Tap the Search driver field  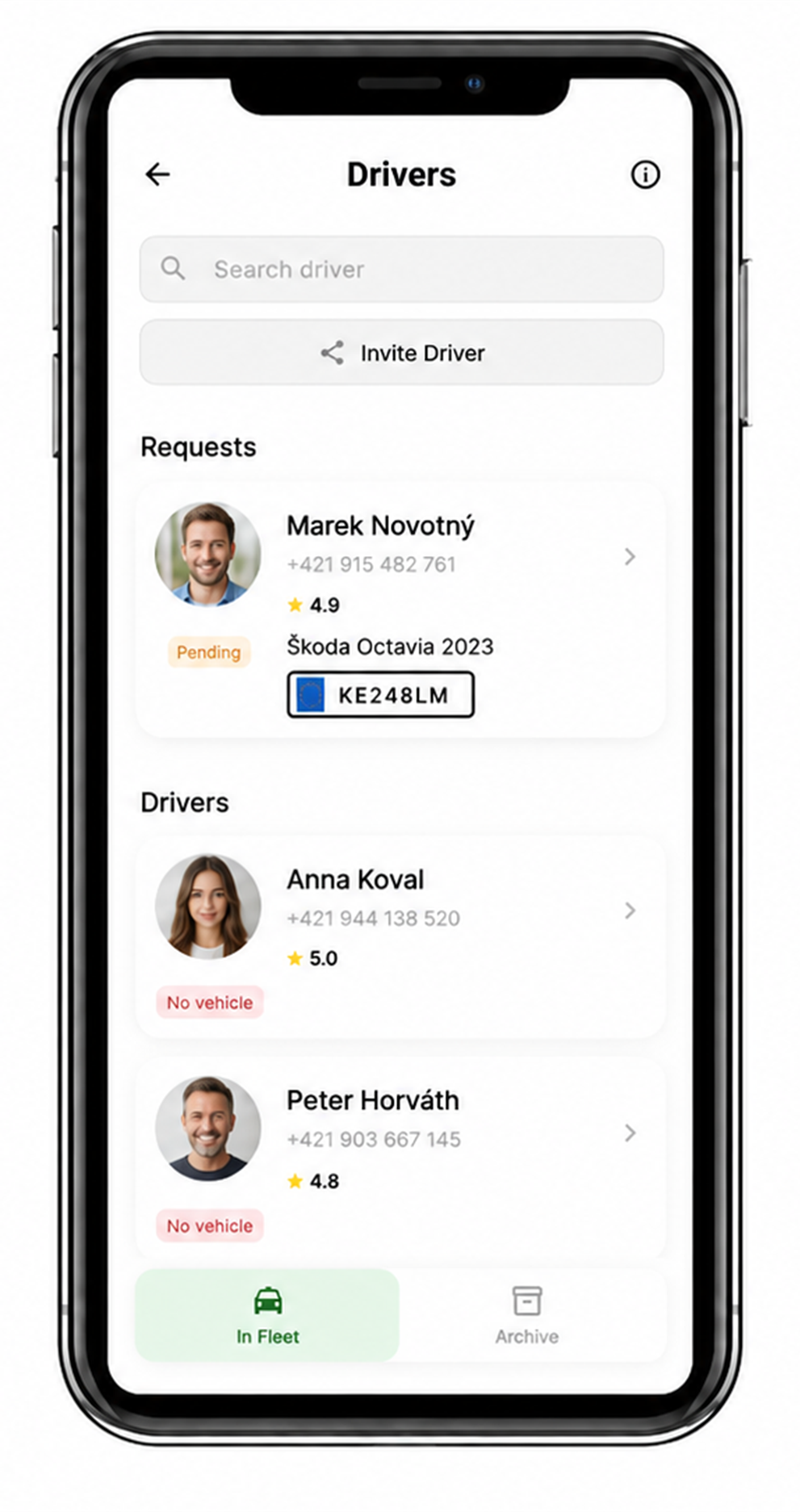(401, 270)
